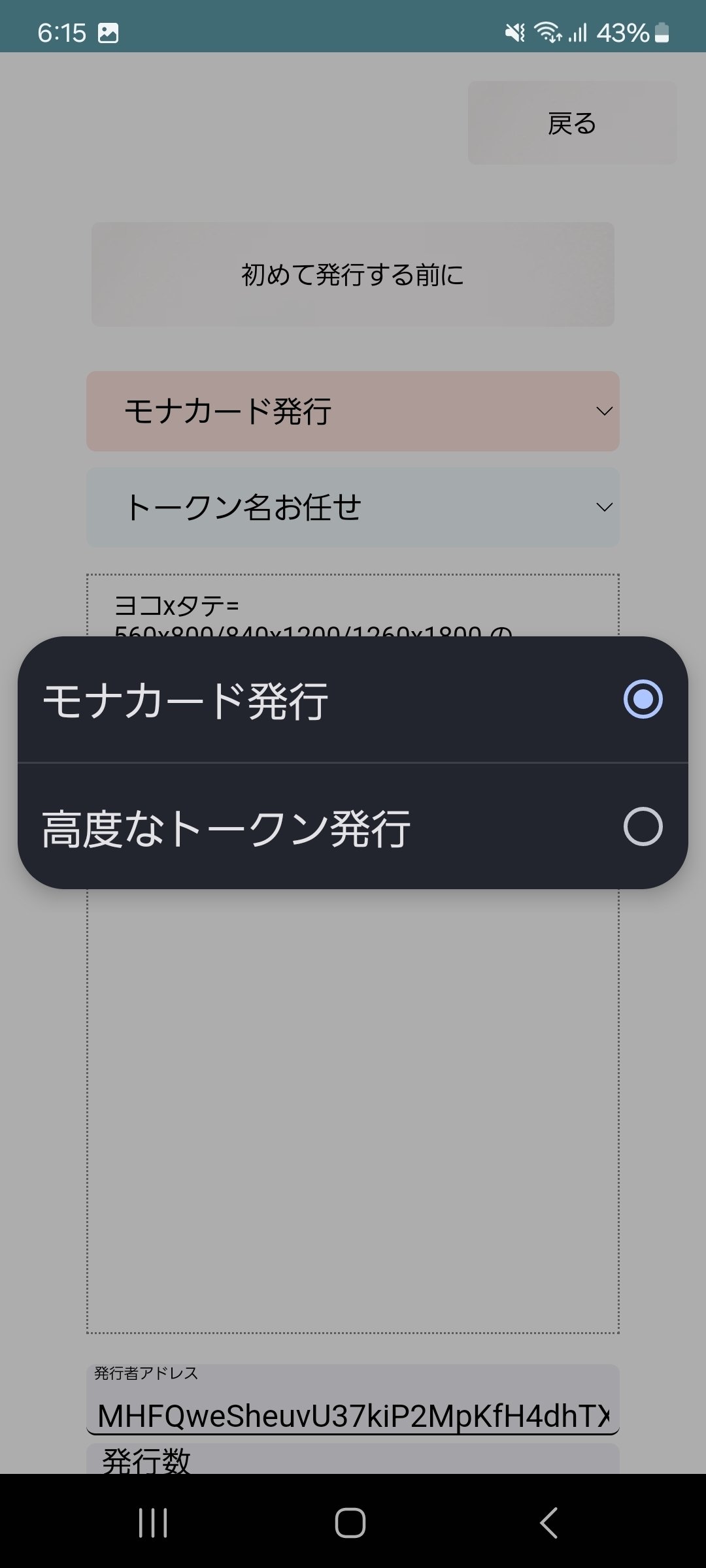Image resolution: width=706 pixels, height=1568 pixels.
Task: Choose 高度なトークン発行 in the popup
Action: tap(353, 826)
